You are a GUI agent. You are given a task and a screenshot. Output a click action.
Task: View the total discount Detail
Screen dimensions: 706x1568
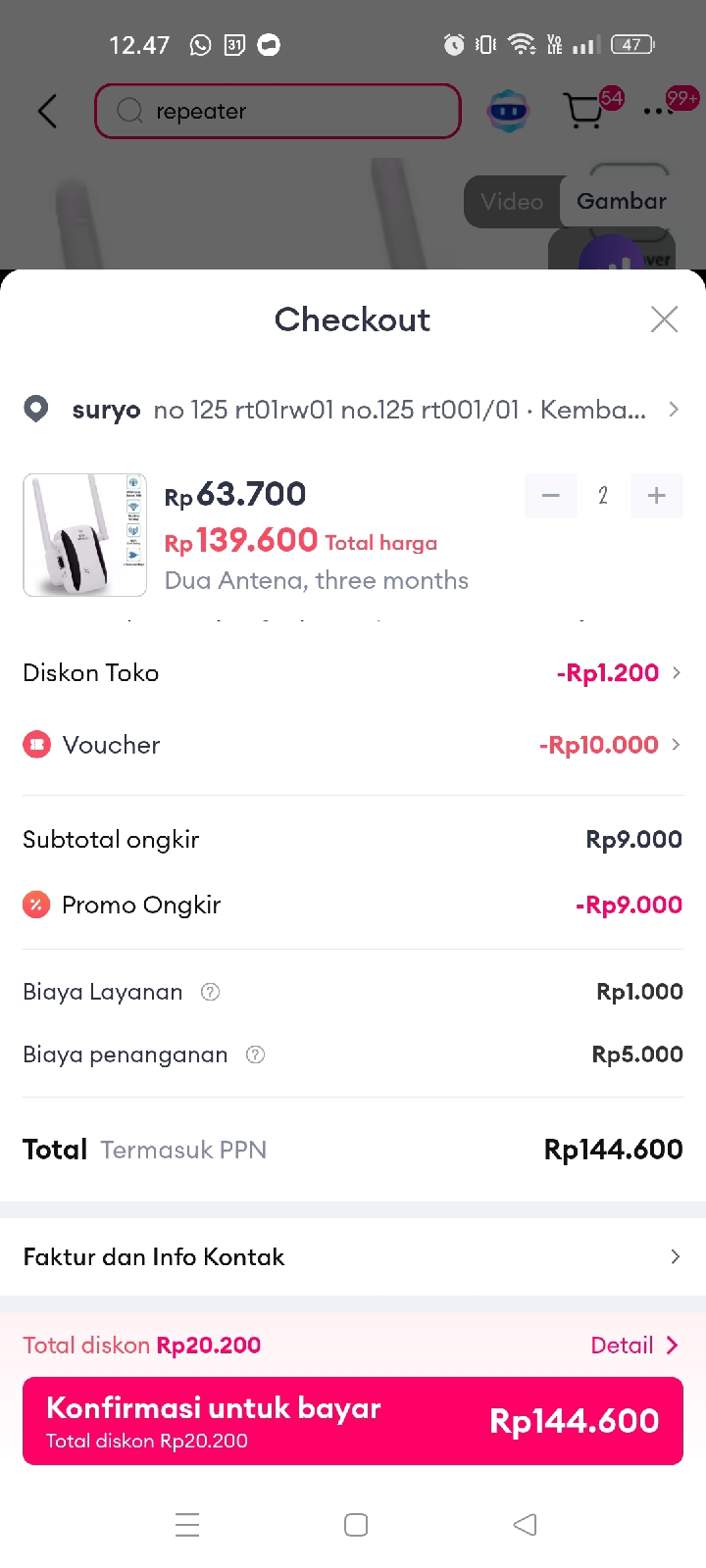(x=633, y=1346)
